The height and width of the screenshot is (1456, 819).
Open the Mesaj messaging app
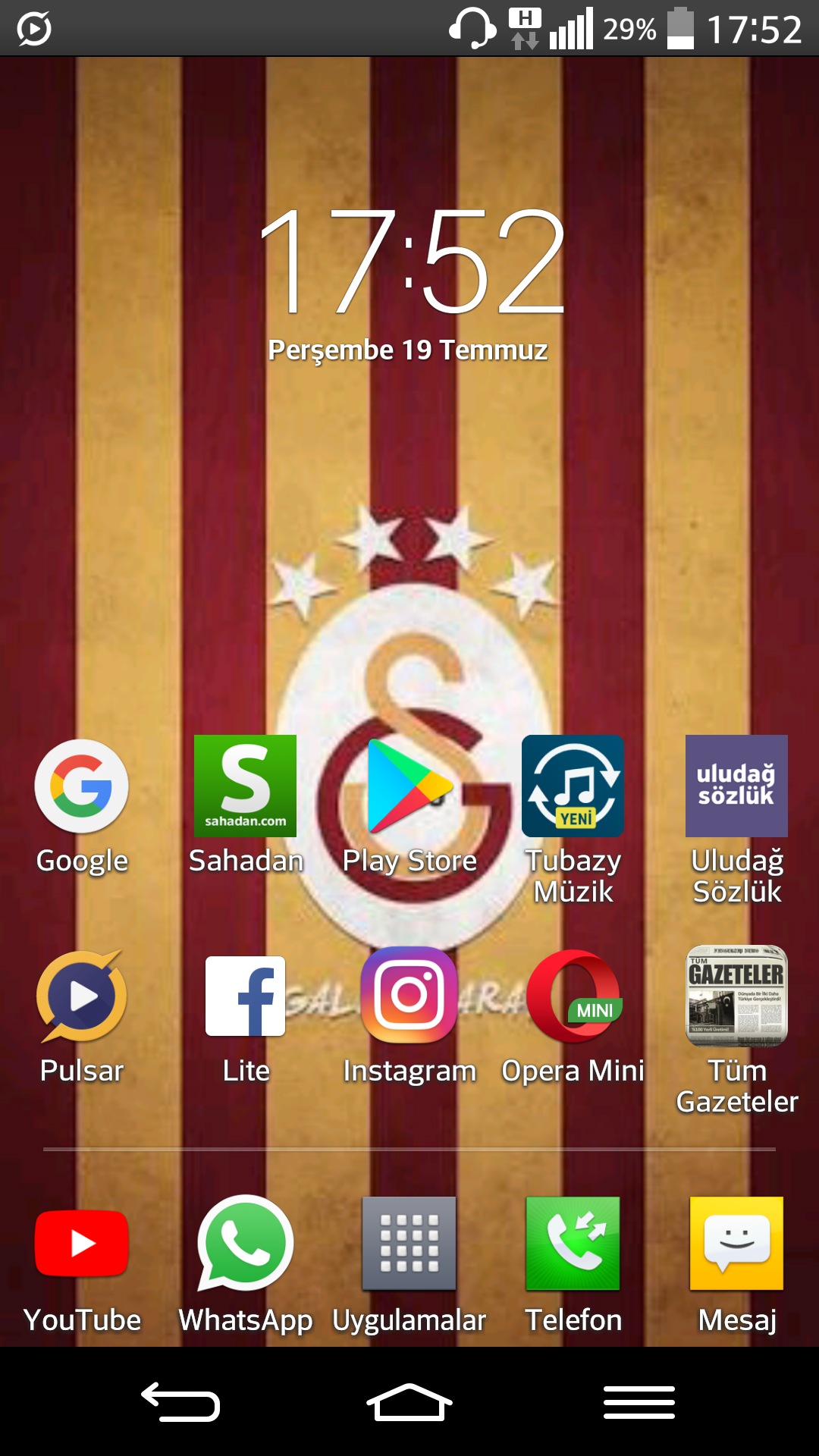736,1244
